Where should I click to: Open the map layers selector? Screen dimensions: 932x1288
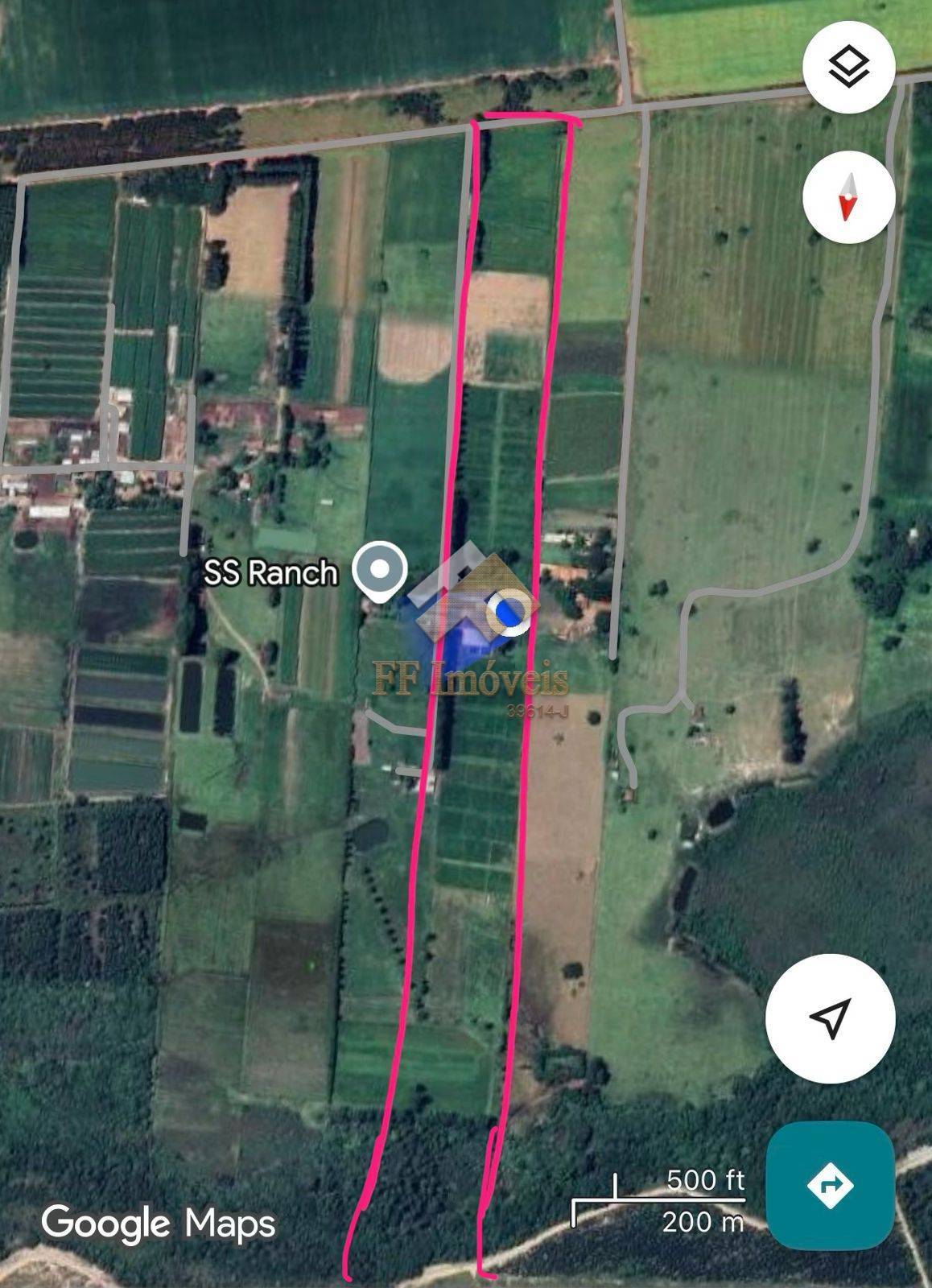point(848,66)
